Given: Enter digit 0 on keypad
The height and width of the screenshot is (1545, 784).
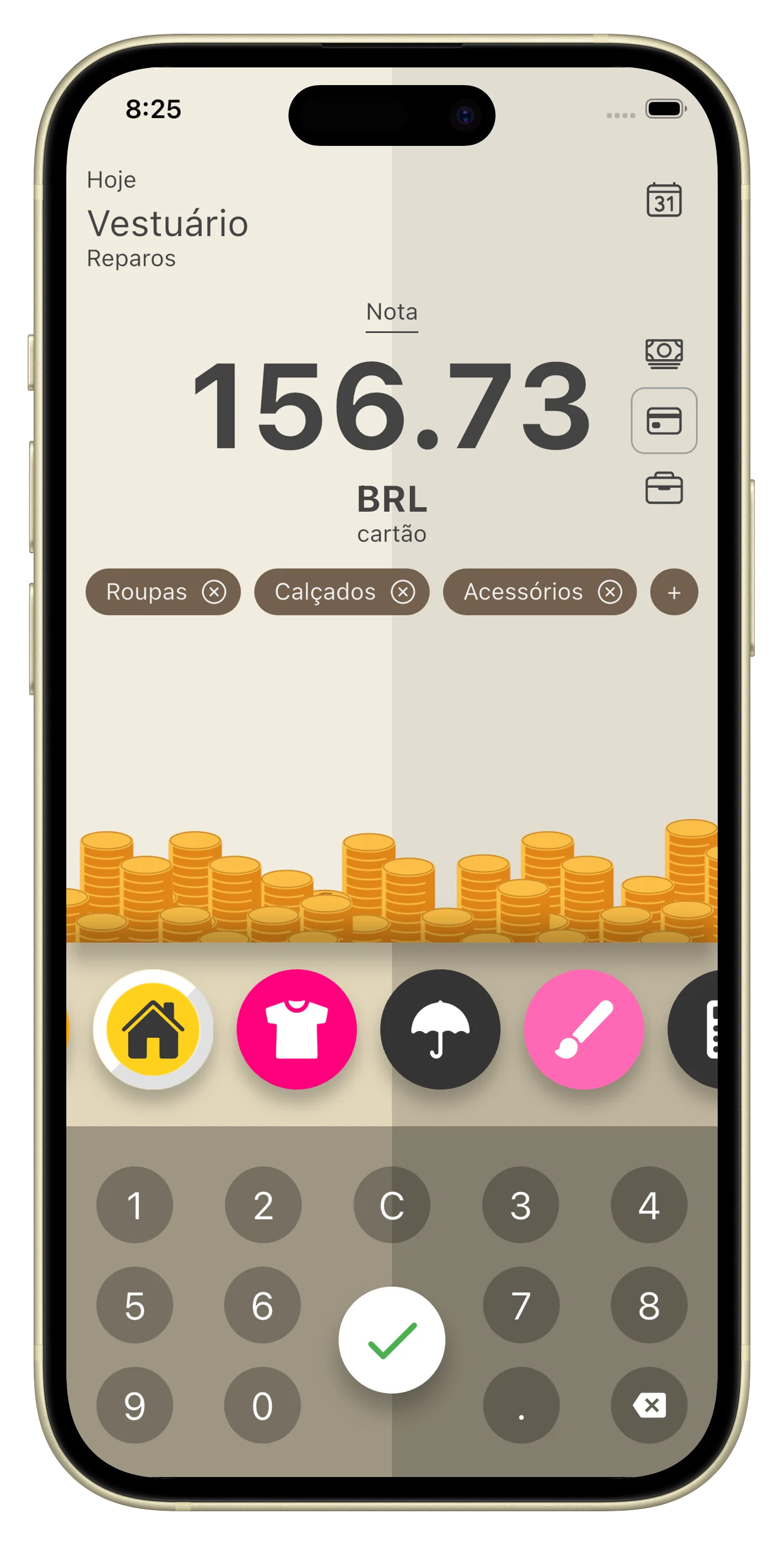Looking at the screenshot, I should (x=262, y=1405).
